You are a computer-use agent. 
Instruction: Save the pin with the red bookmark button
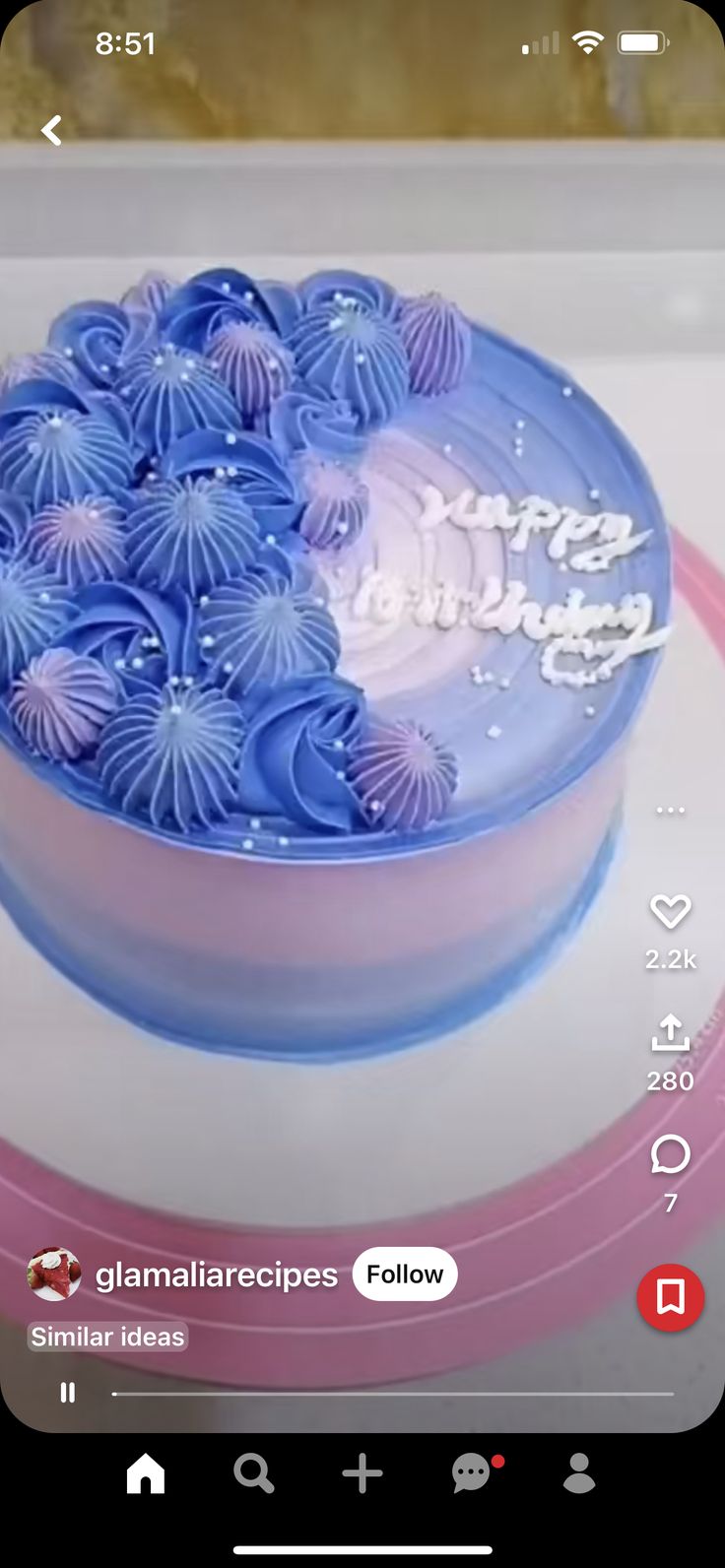670,1297
